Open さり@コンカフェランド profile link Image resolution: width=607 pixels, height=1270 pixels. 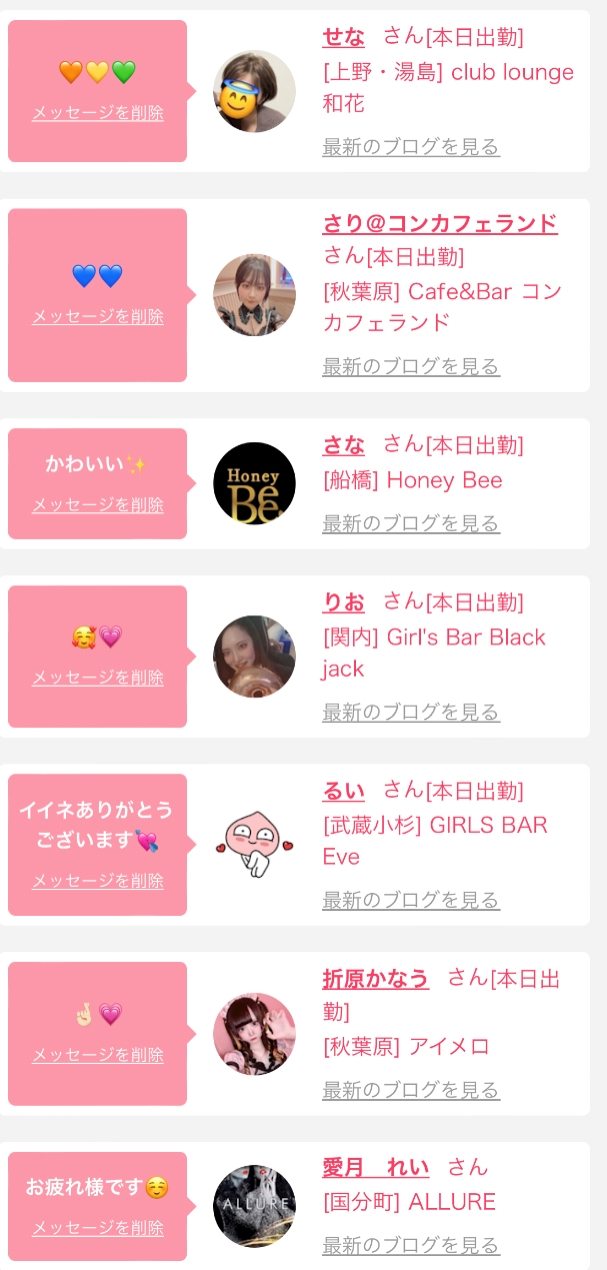pos(440,223)
